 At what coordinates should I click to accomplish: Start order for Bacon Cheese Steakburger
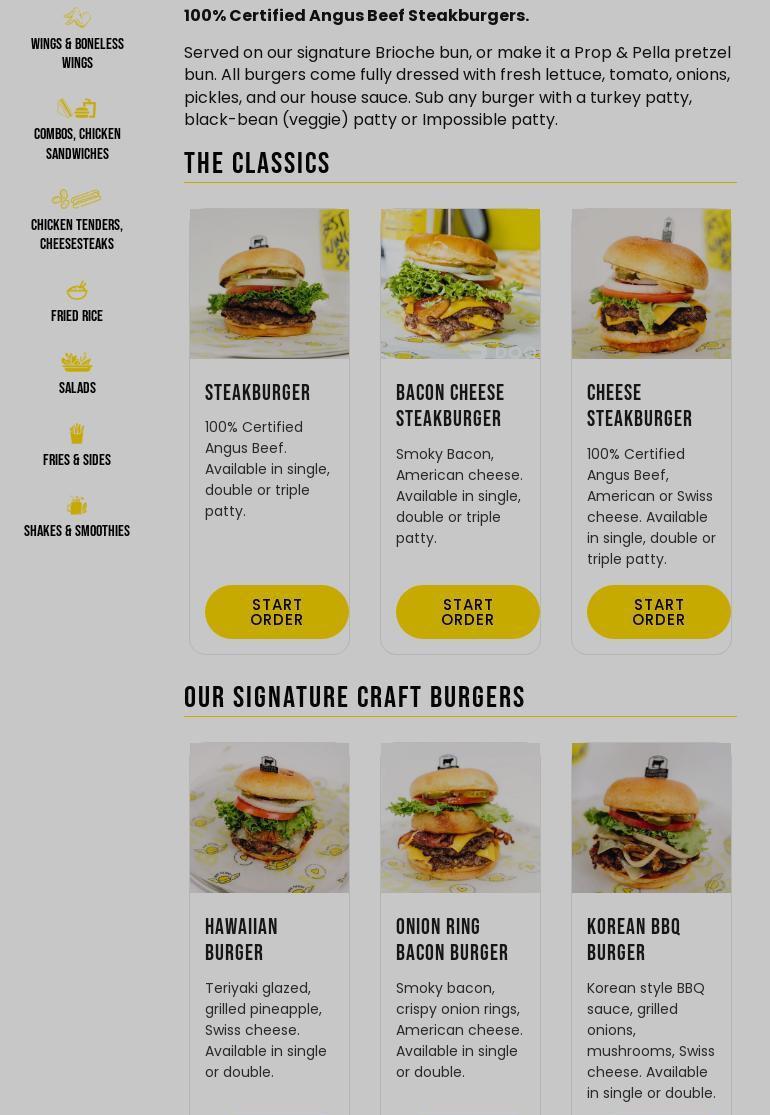pos(468,612)
